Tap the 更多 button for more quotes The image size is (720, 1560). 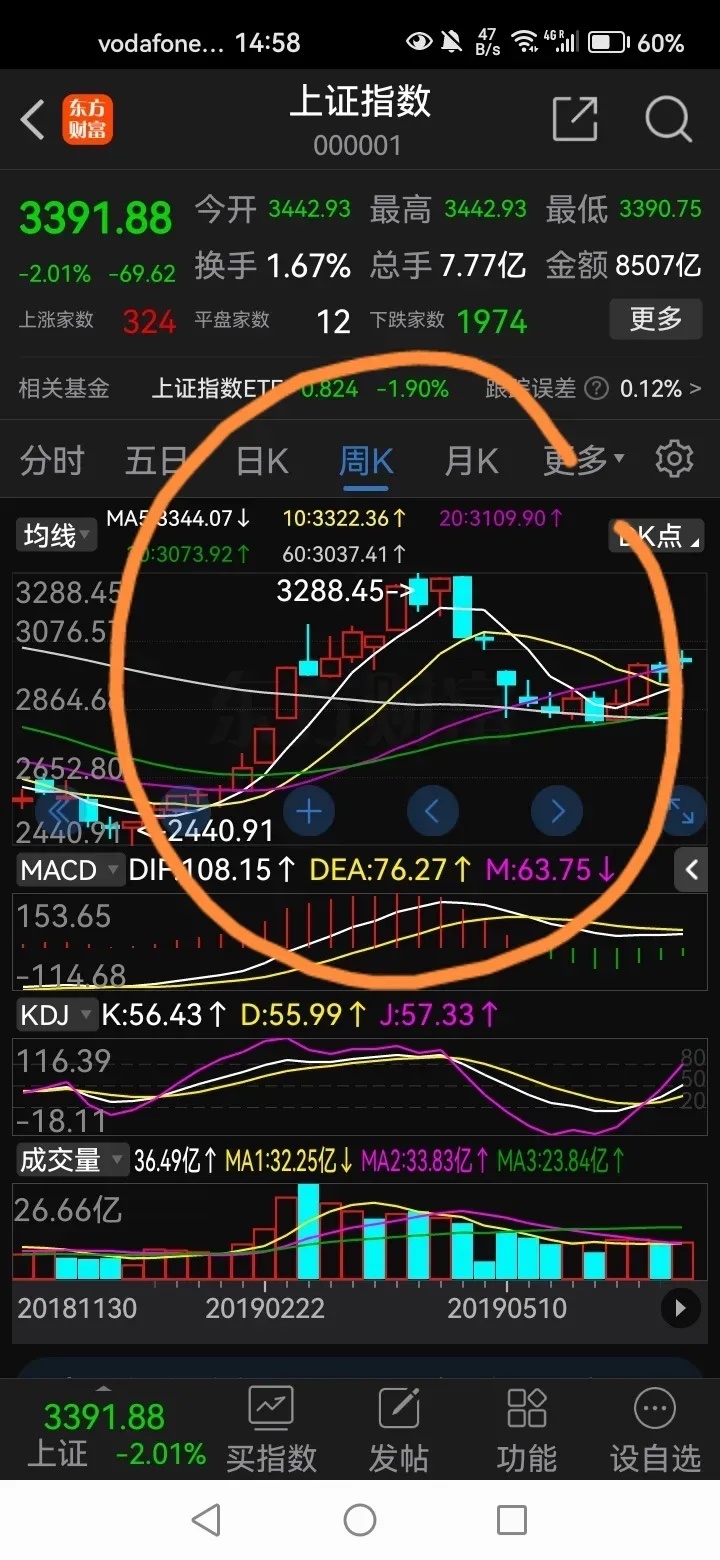pos(656,319)
